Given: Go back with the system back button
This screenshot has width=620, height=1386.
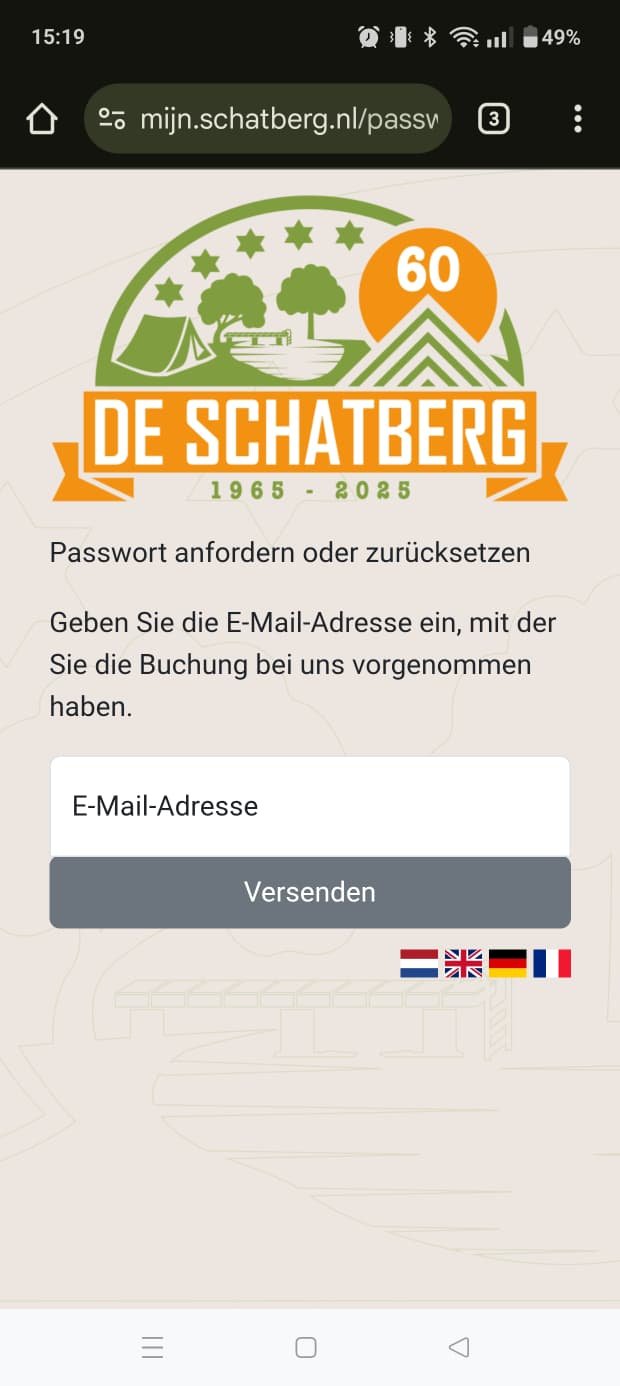Looking at the screenshot, I should tap(459, 1347).
